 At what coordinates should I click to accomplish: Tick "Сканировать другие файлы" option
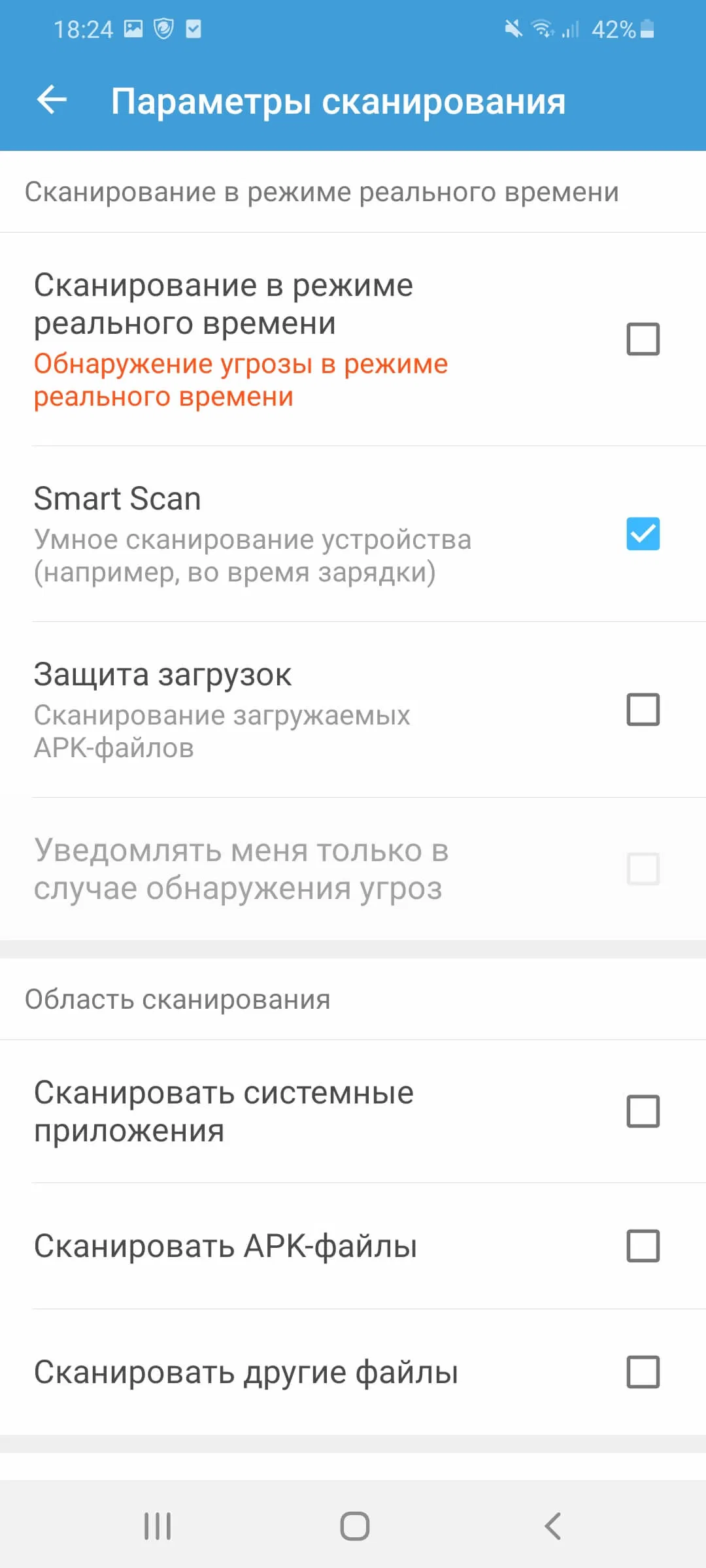[643, 1372]
